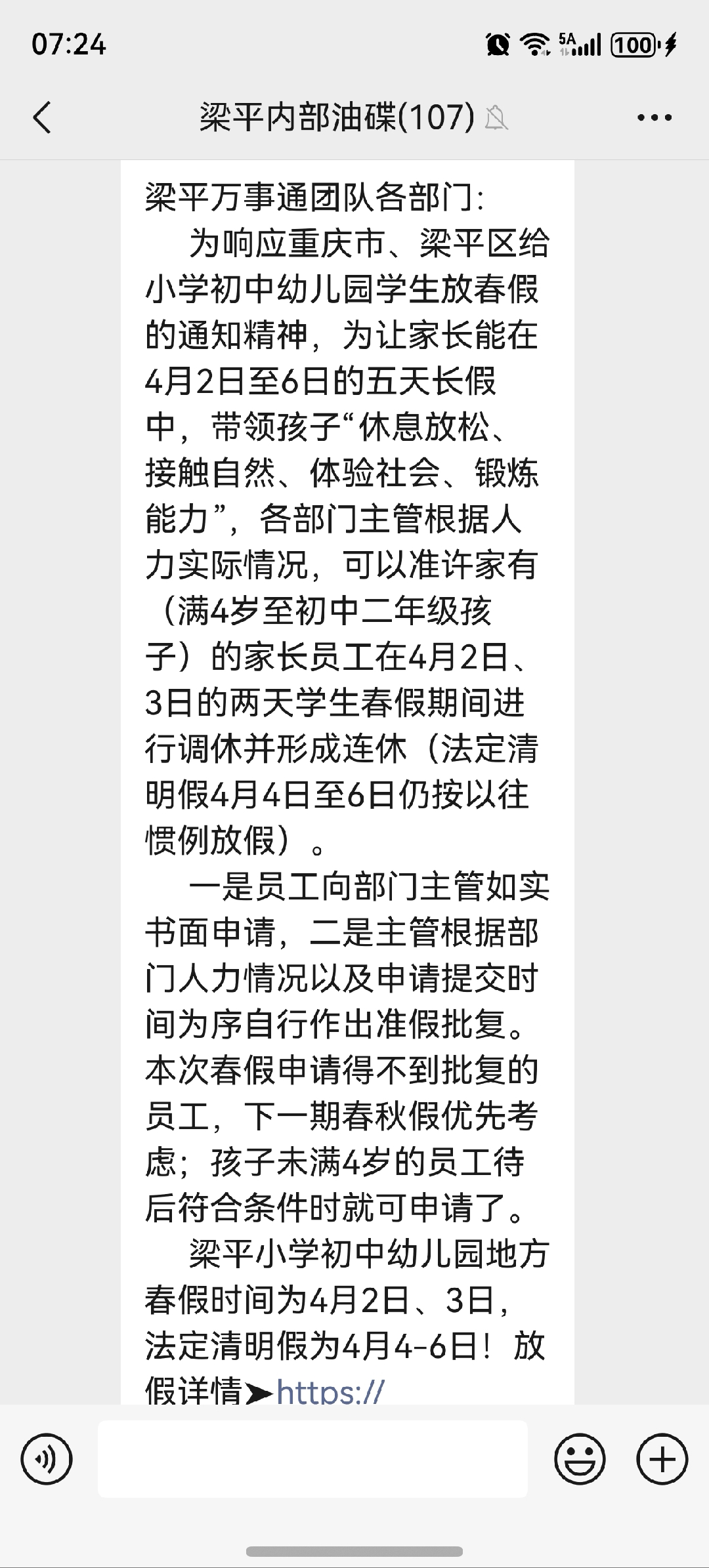Switch to voice message input

tap(47, 1460)
